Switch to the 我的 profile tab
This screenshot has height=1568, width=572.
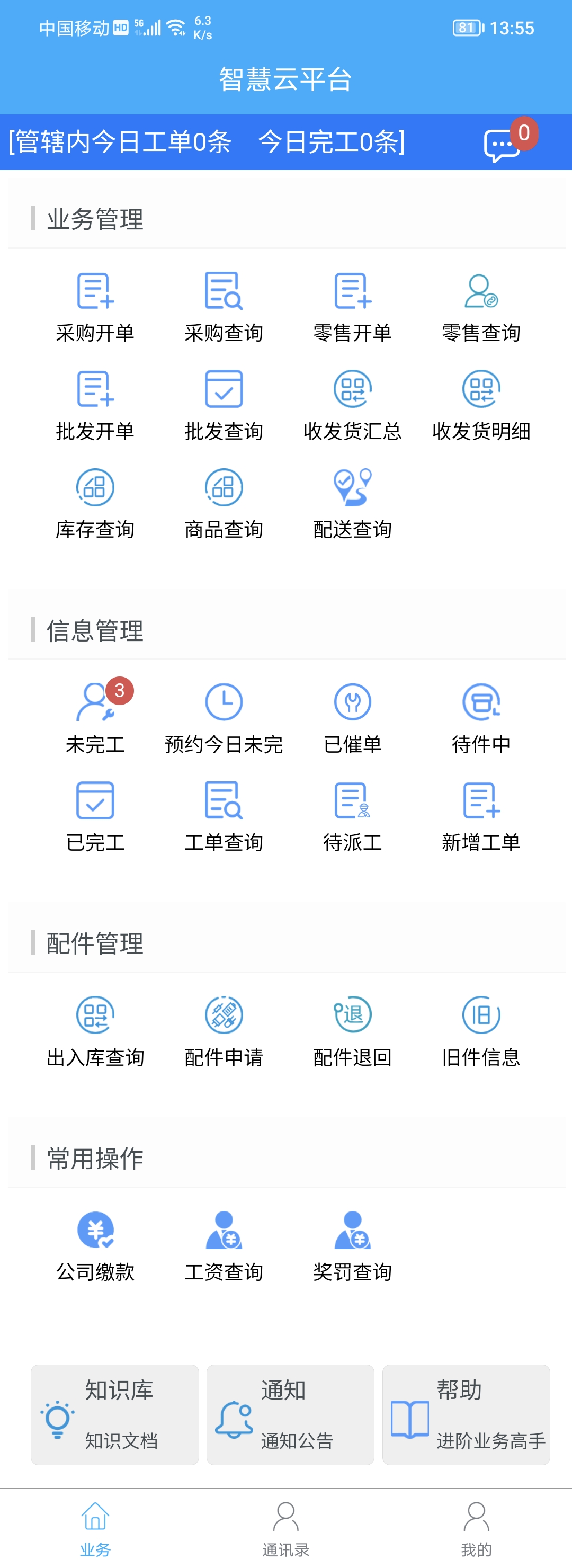476,1528
